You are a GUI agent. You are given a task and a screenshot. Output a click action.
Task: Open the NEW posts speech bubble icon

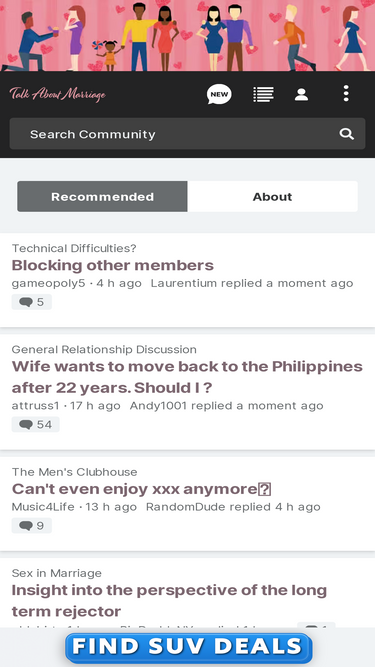click(219, 94)
